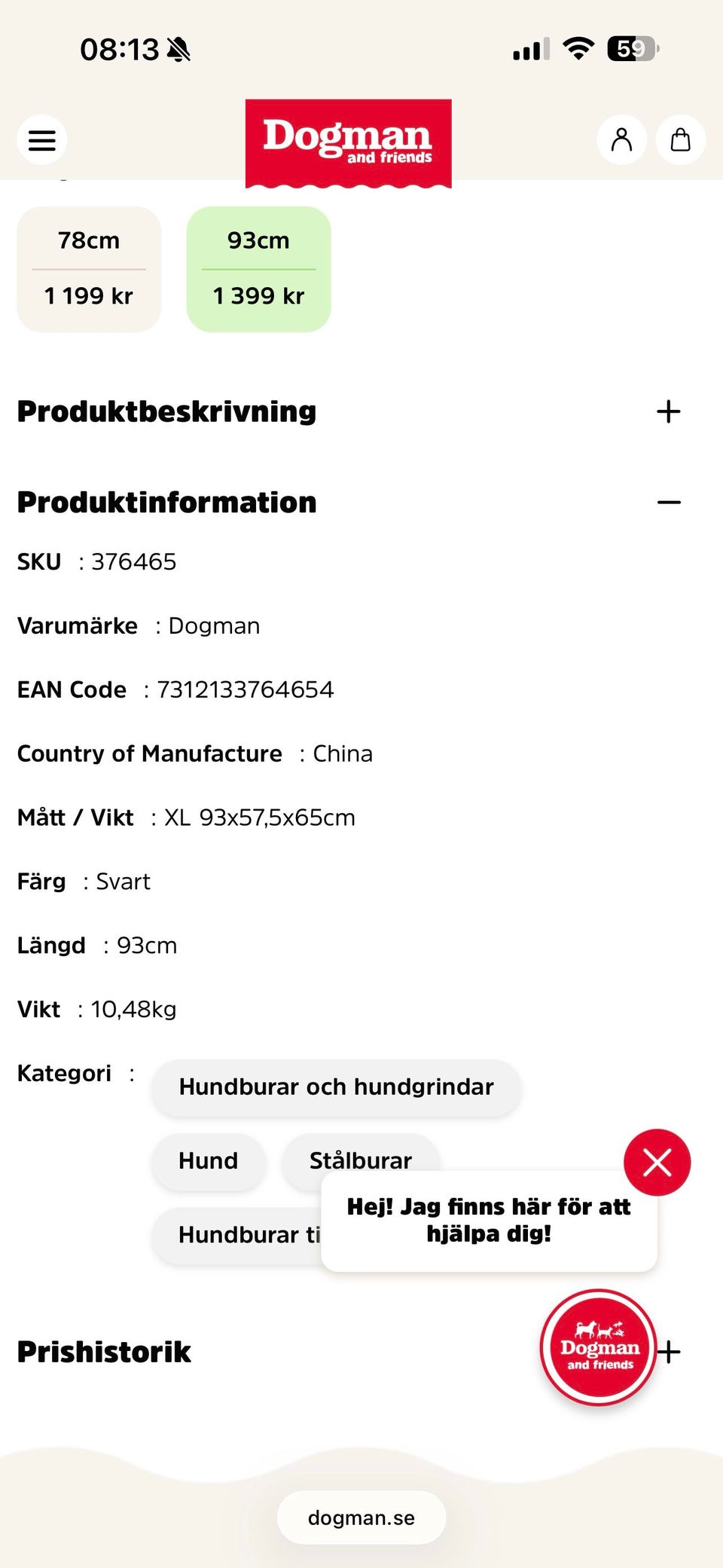Select the 78cm size option
The width and height of the screenshot is (723, 1568).
[89, 269]
